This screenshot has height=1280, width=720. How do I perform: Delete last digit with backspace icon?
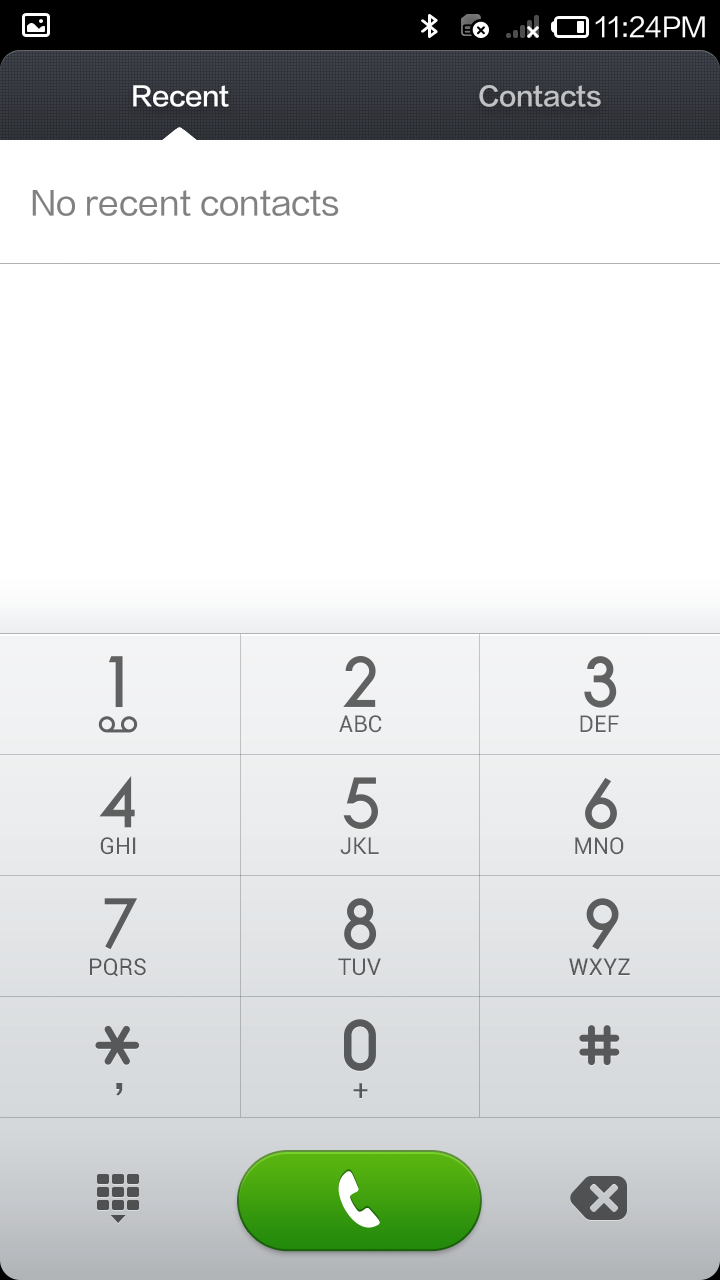pyautogui.click(x=599, y=1198)
